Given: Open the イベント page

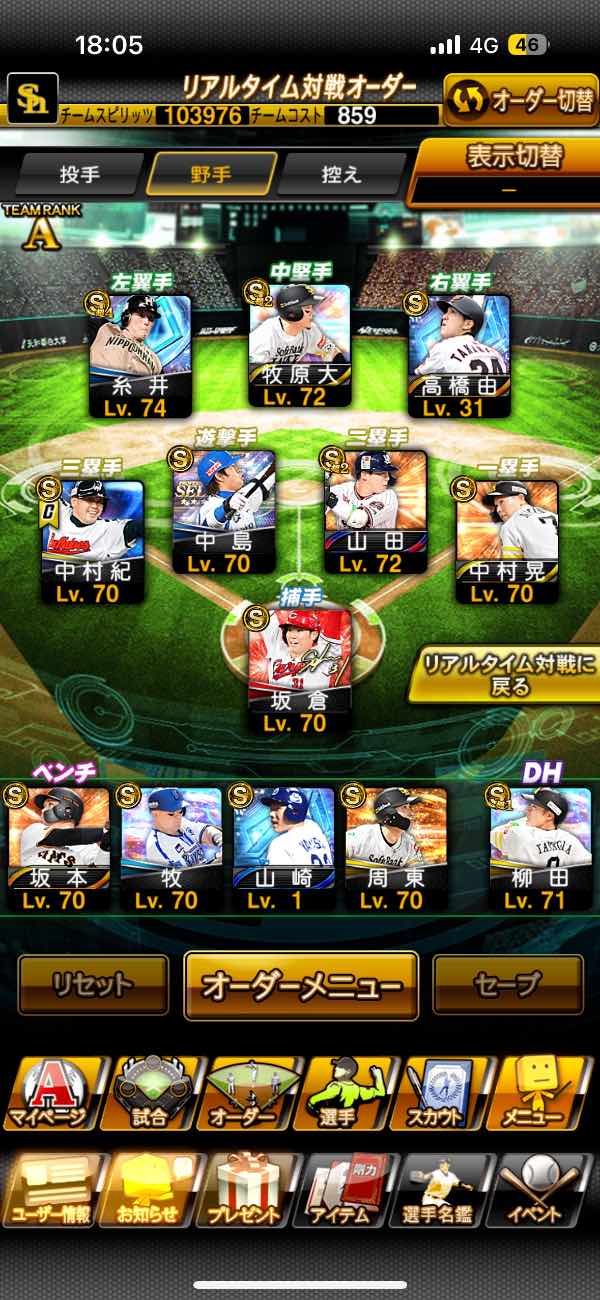Looking at the screenshot, I should (547, 1191).
